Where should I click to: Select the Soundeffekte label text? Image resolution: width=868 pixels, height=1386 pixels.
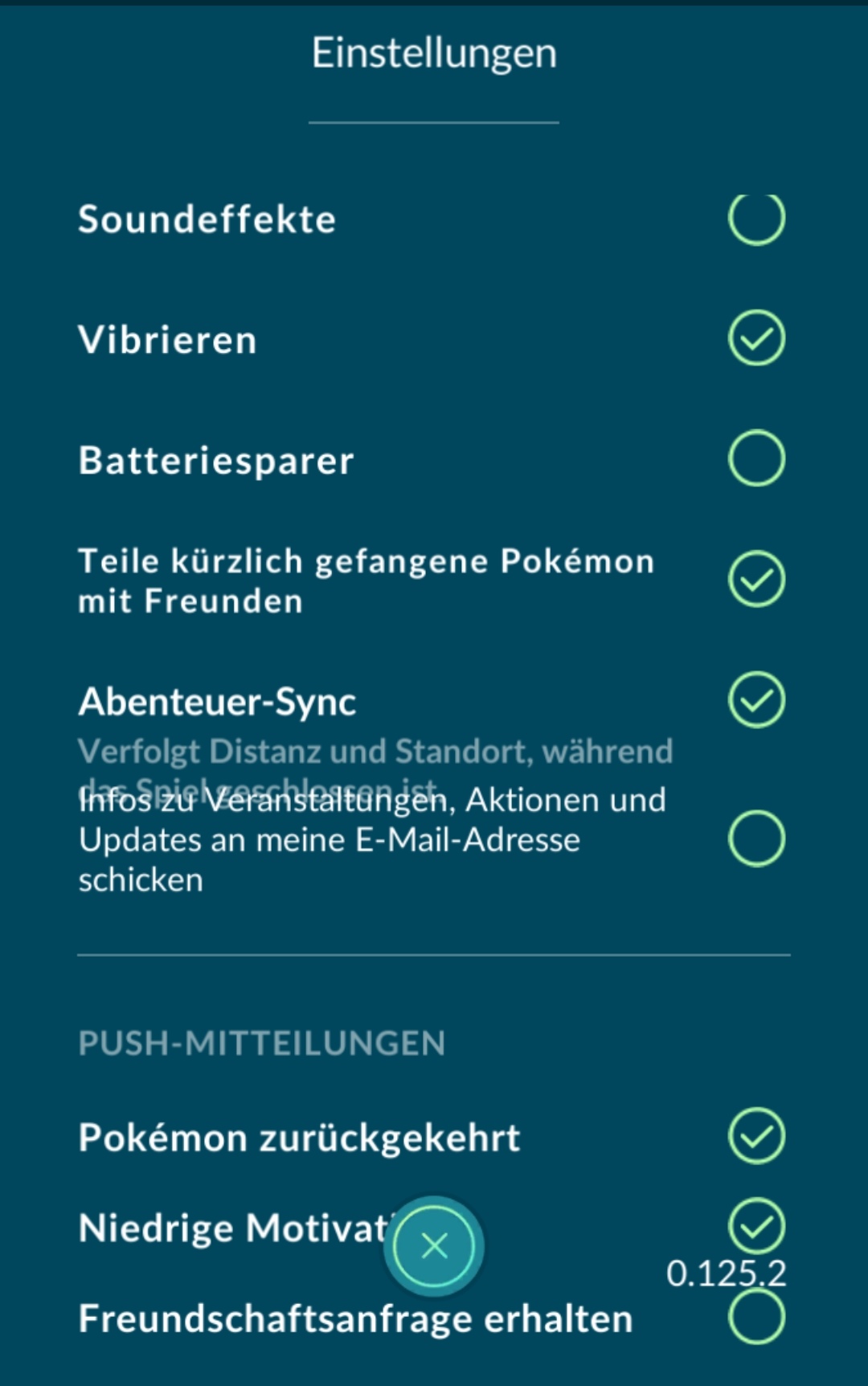tap(207, 218)
